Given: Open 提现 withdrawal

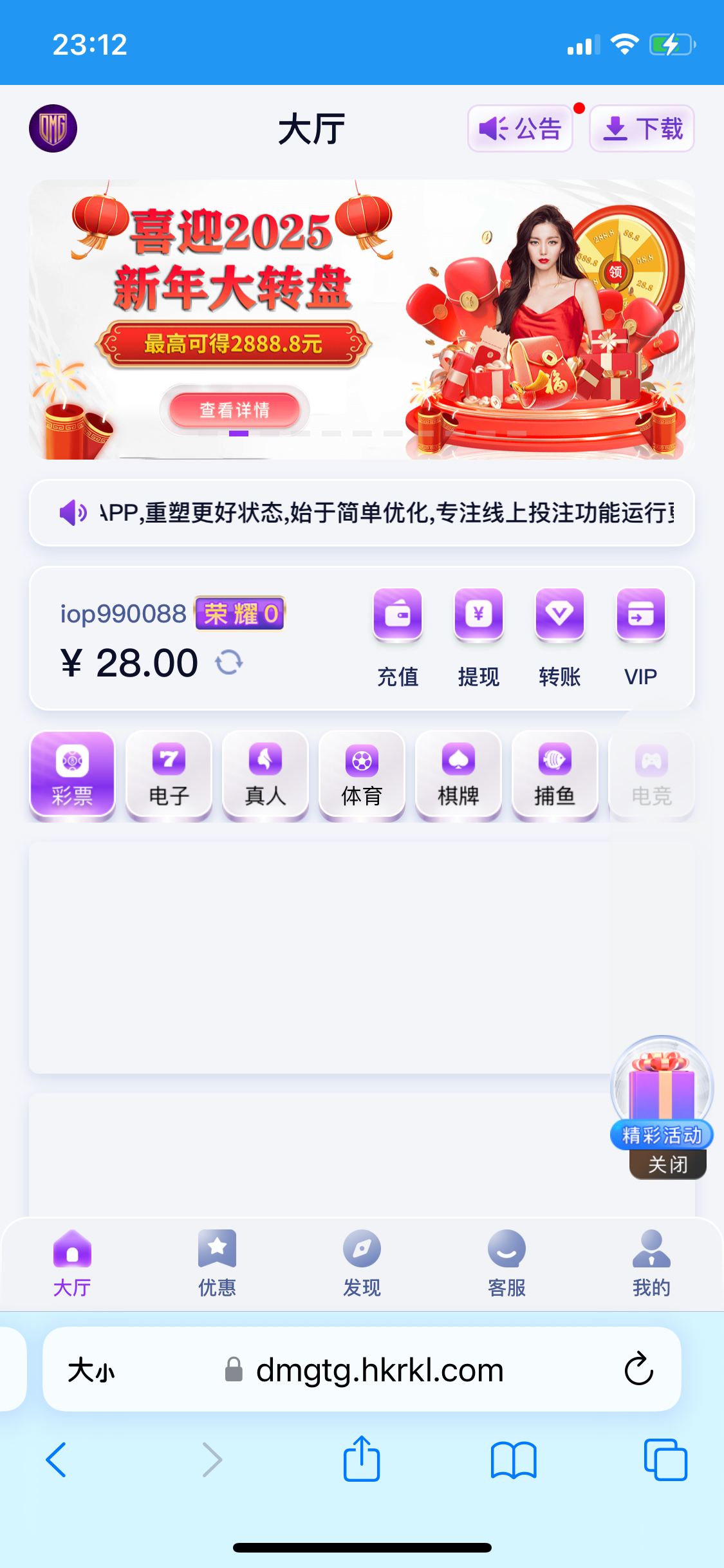Looking at the screenshot, I should [x=478, y=637].
